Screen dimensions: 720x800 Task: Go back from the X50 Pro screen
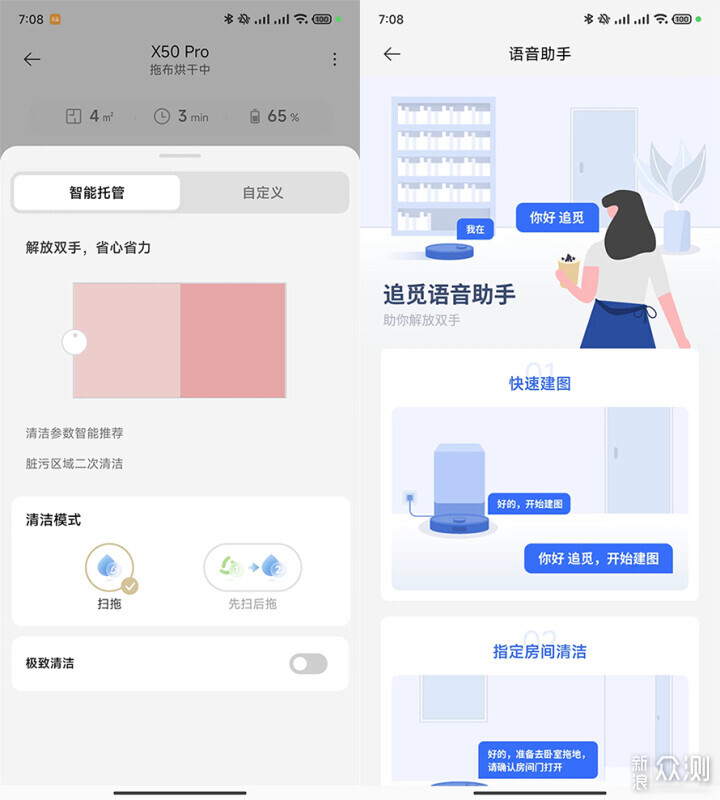click(x=32, y=59)
